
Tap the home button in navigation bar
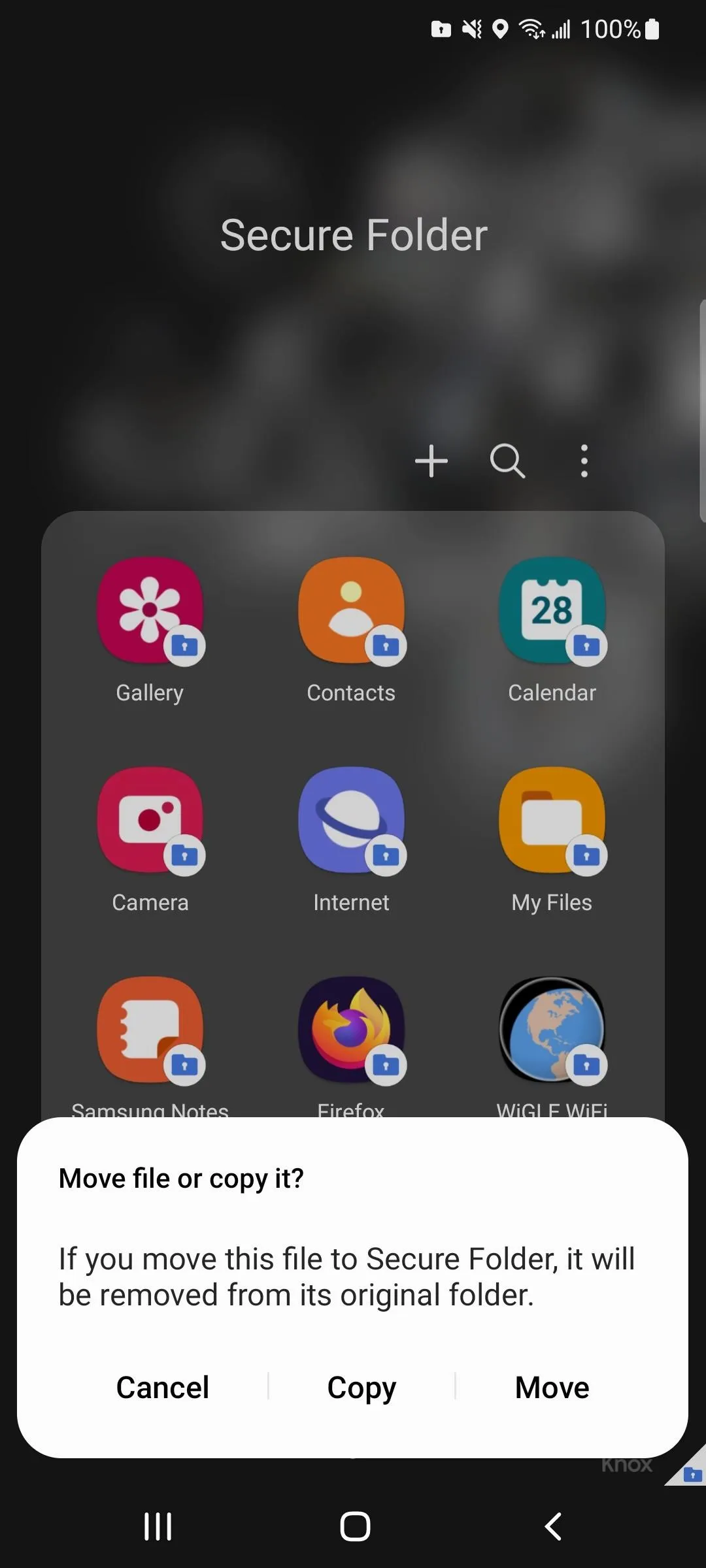(x=355, y=1526)
